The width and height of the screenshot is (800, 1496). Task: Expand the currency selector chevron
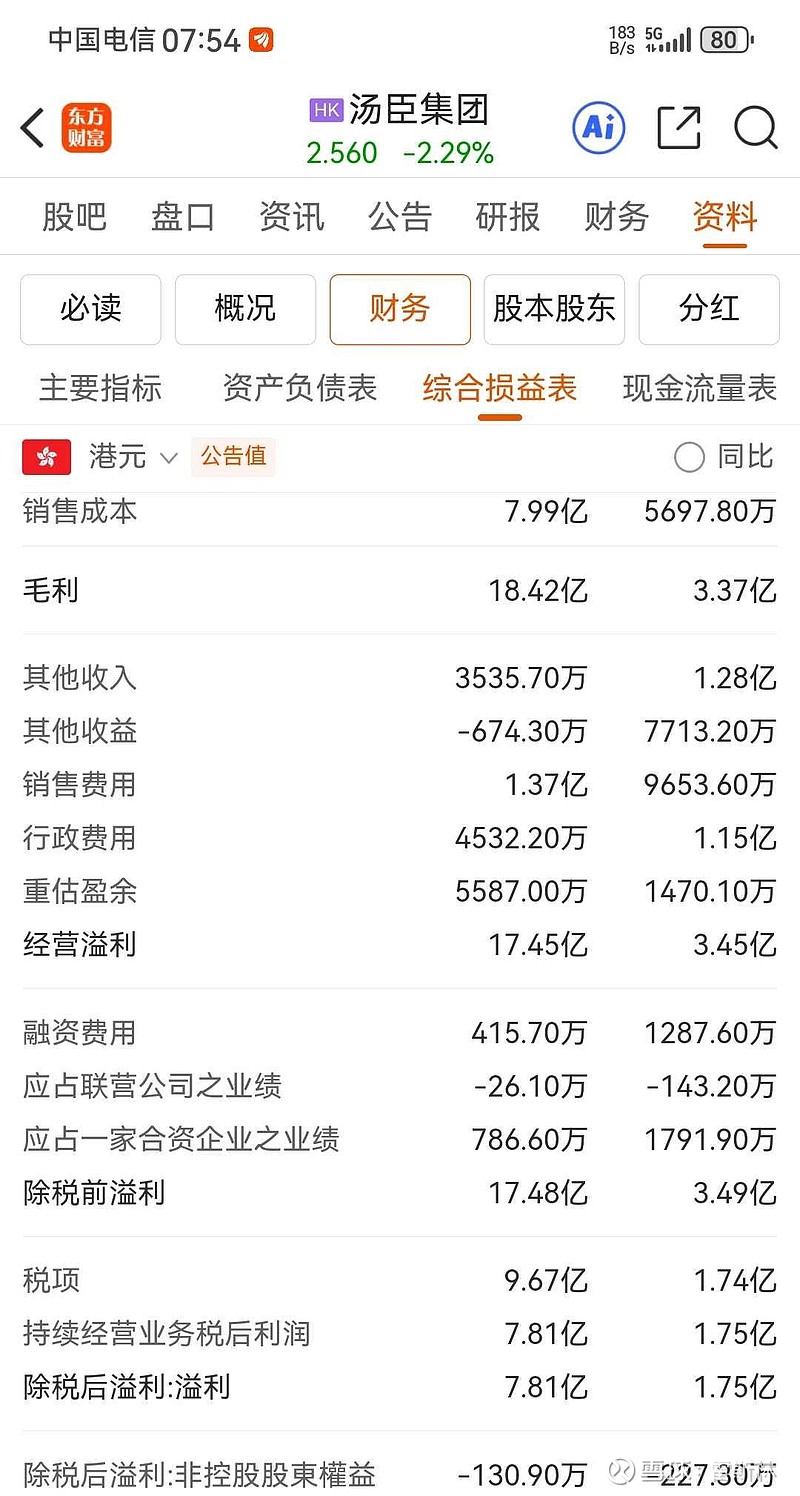pyautogui.click(x=168, y=459)
